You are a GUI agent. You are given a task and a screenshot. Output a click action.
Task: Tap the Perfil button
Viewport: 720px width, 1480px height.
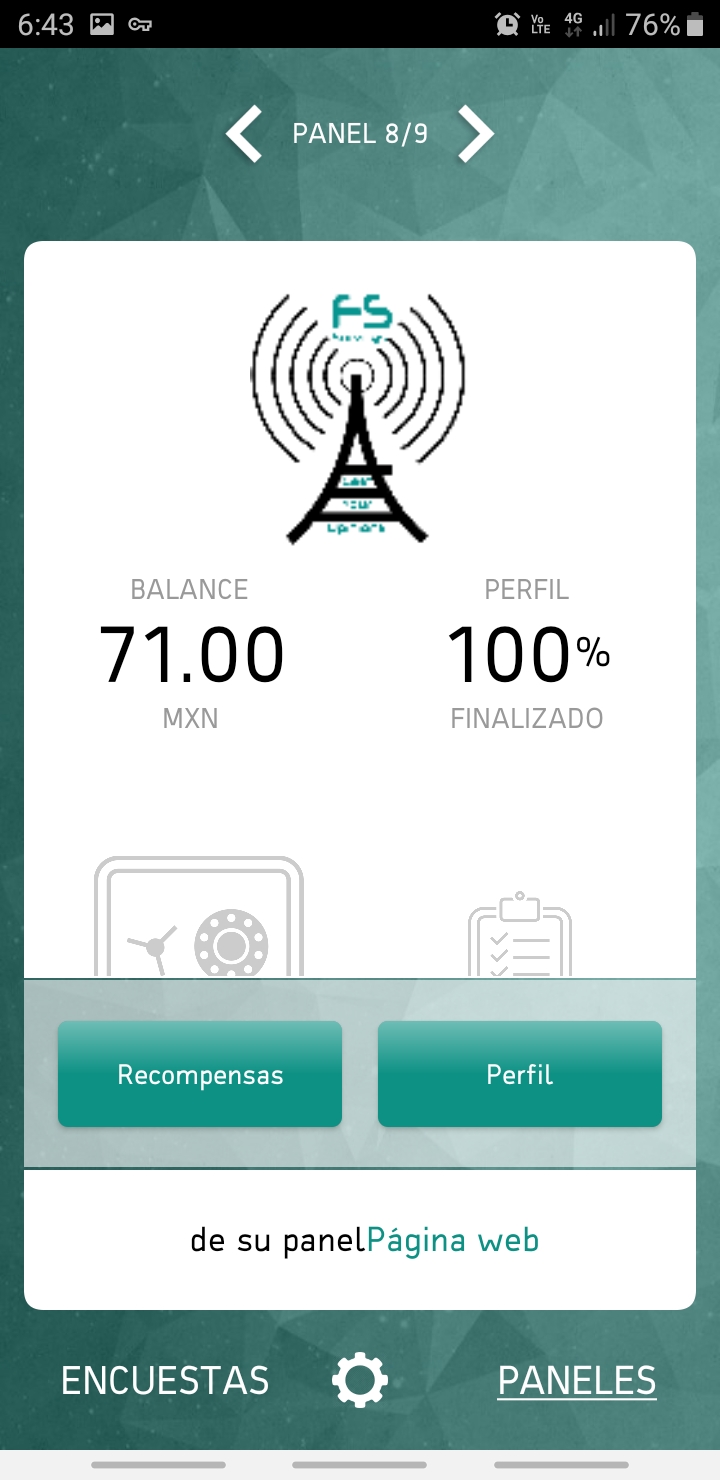click(520, 1074)
